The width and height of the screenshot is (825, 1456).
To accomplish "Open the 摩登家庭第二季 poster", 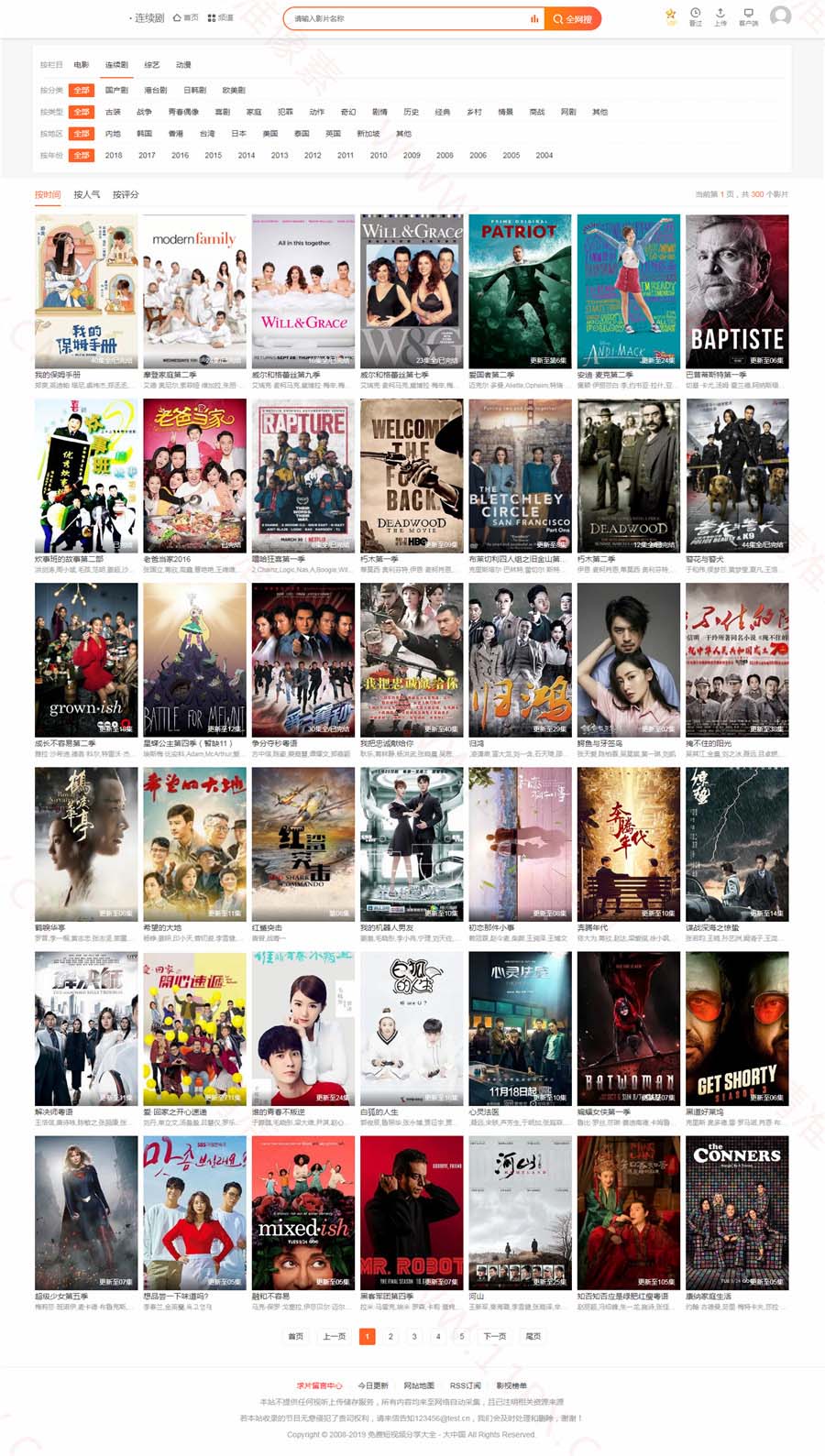I will [x=194, y=291].
